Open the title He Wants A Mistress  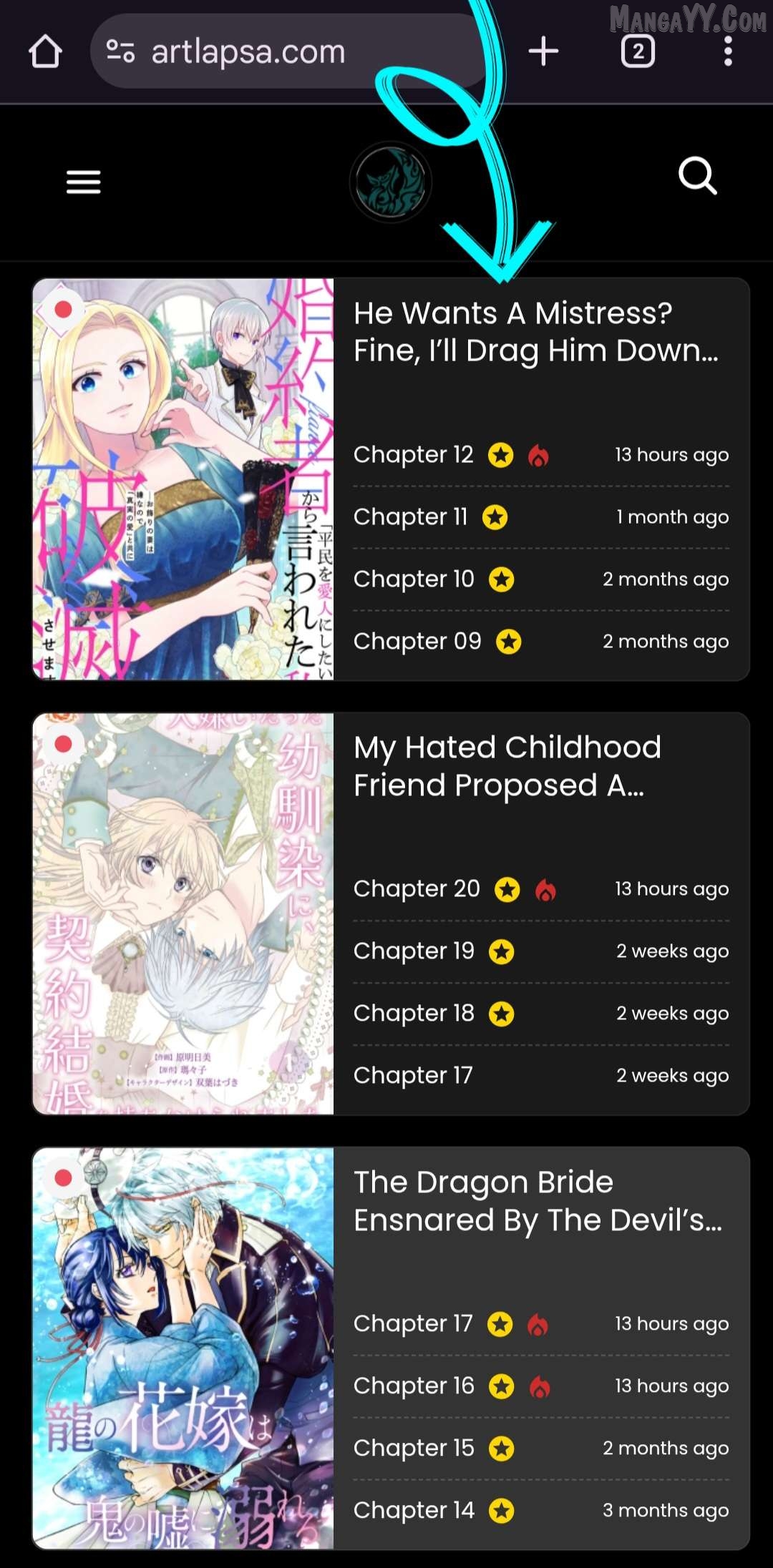click(x=535, y=332)
